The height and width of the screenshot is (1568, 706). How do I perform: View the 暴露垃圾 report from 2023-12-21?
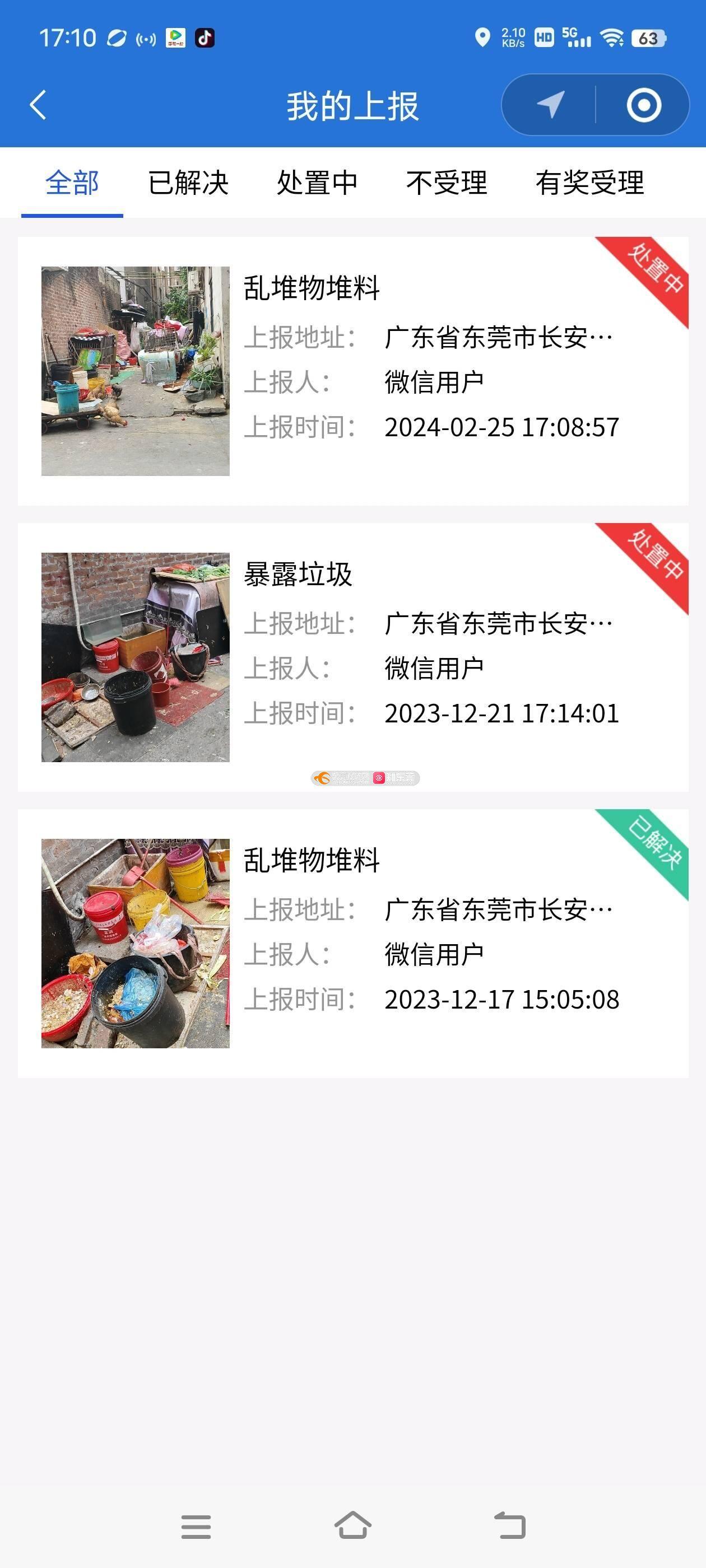coord(352,657)
